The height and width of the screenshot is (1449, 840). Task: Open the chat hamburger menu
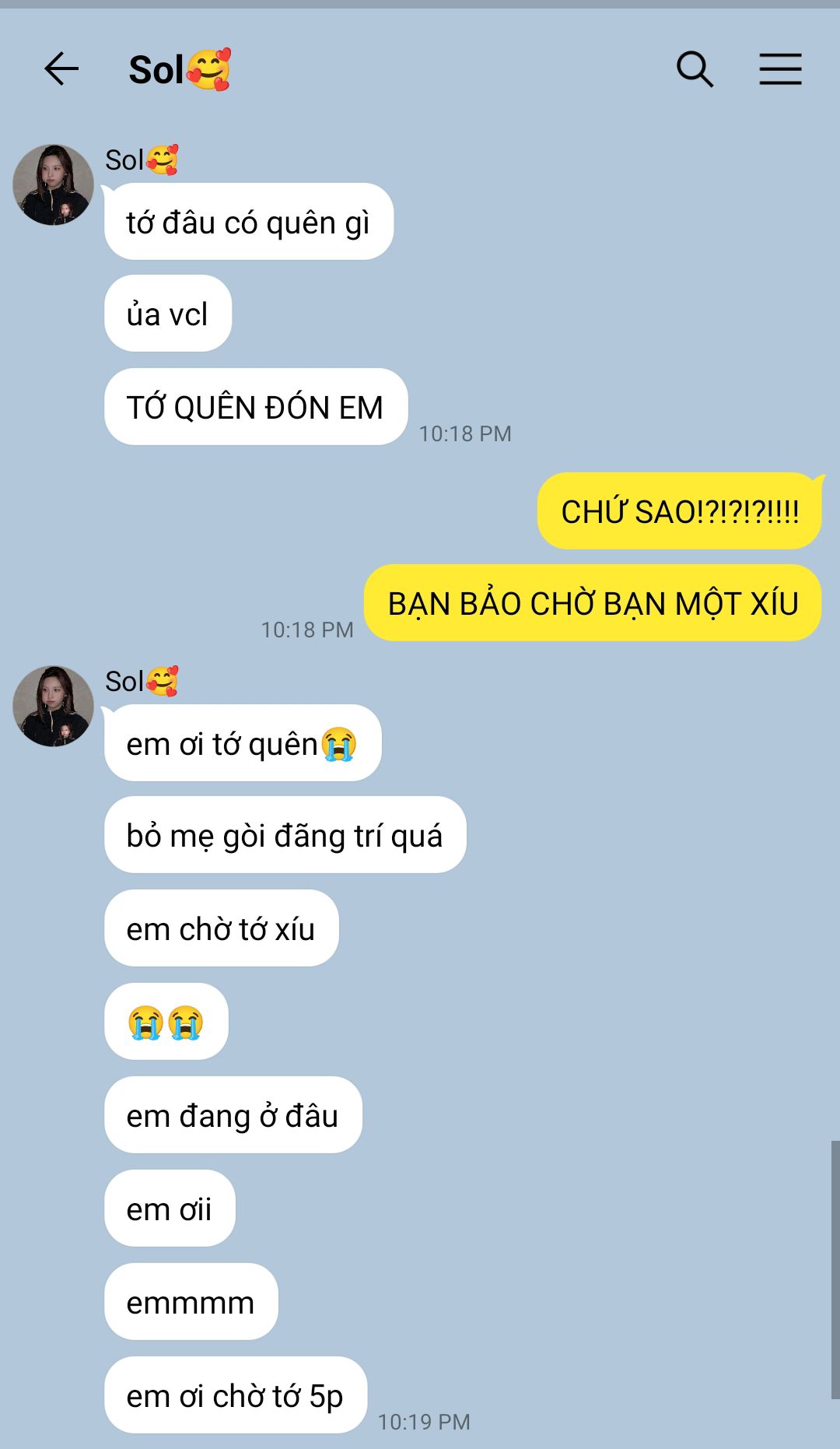780,69
